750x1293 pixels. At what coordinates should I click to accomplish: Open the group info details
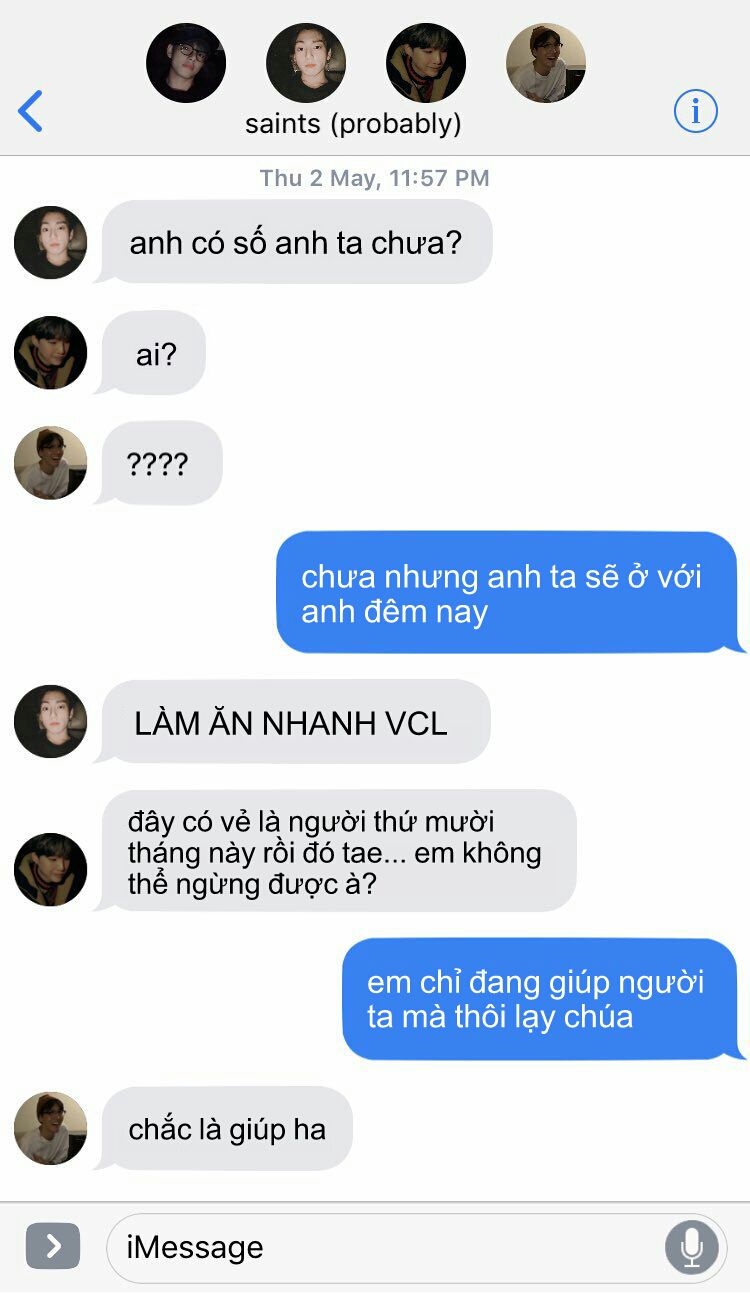695,111
